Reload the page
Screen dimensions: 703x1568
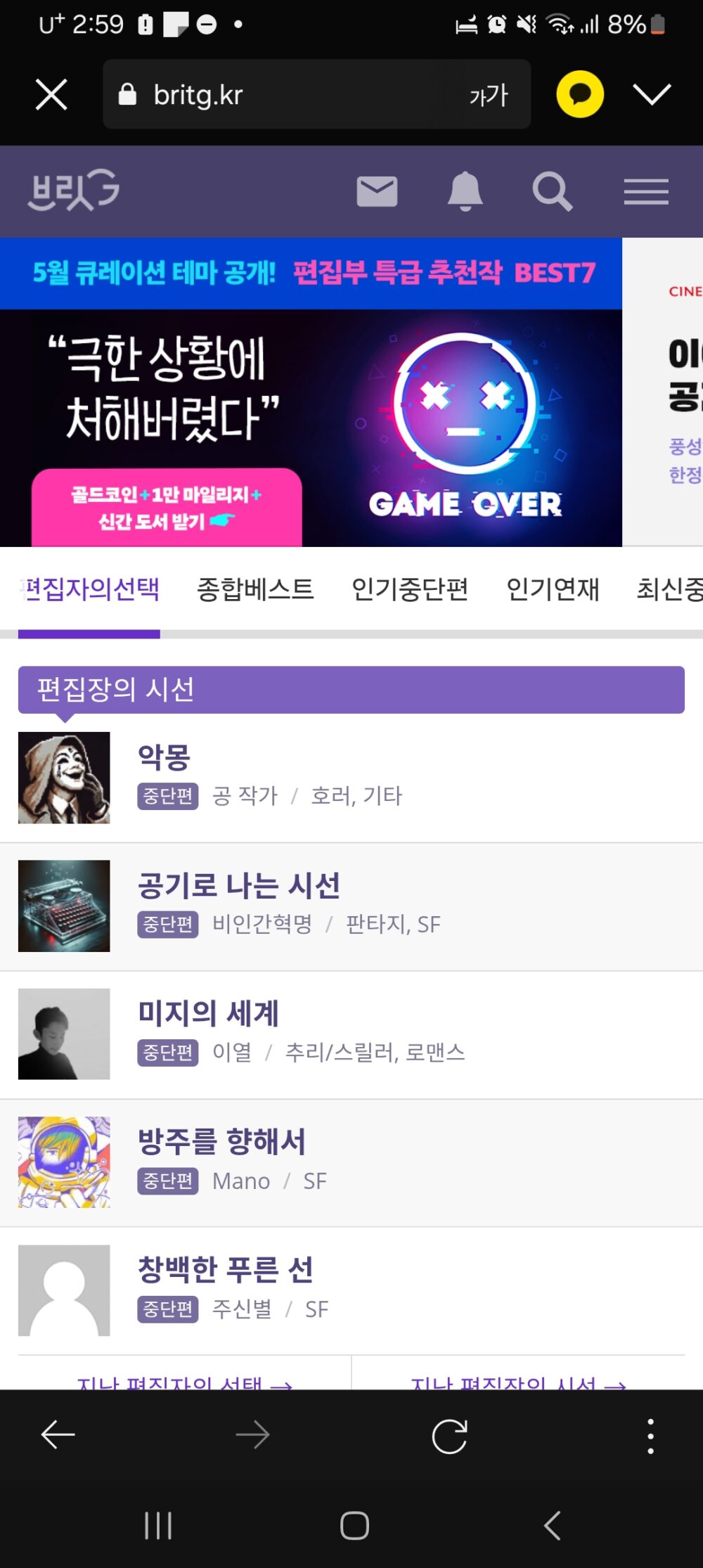point(450,1436)
